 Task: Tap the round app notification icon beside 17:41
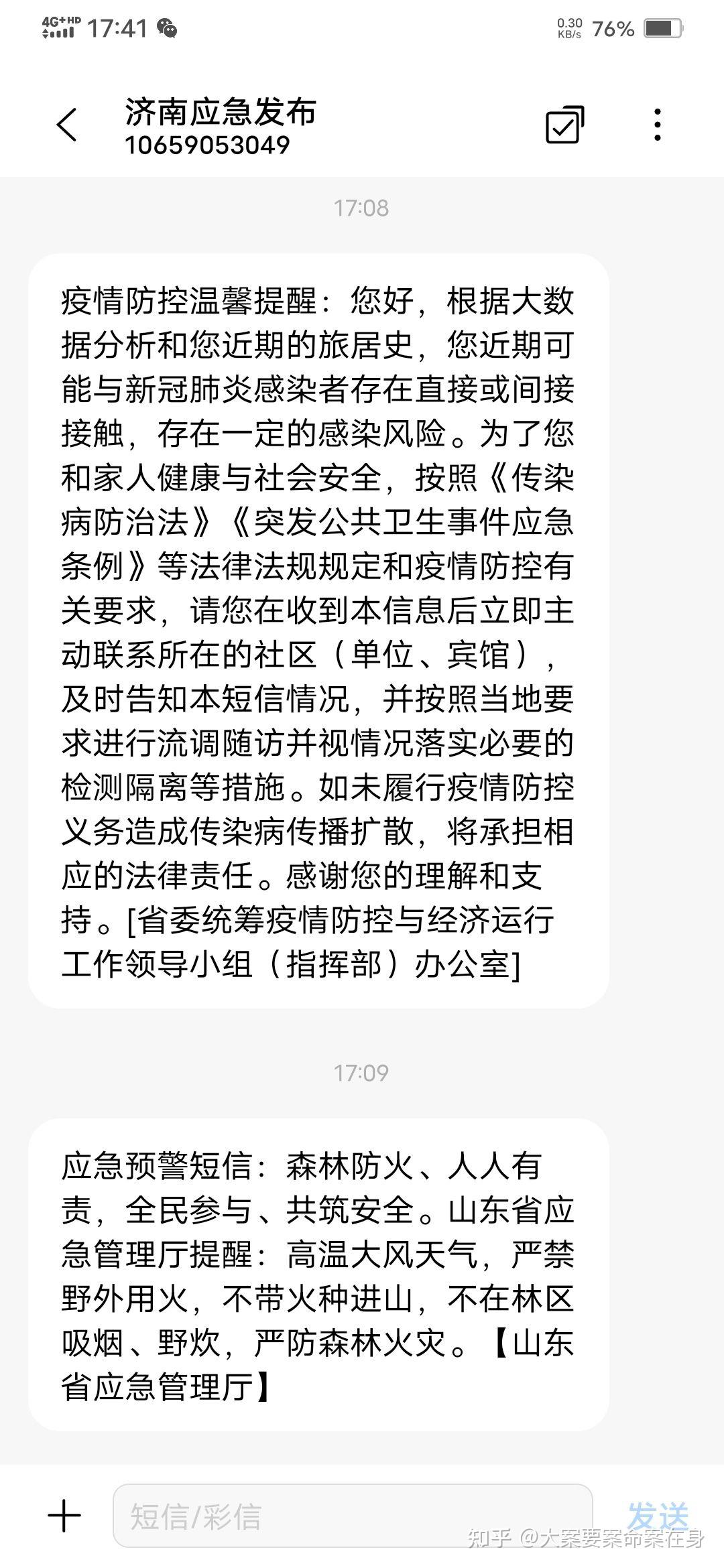[x=168, y=28]
